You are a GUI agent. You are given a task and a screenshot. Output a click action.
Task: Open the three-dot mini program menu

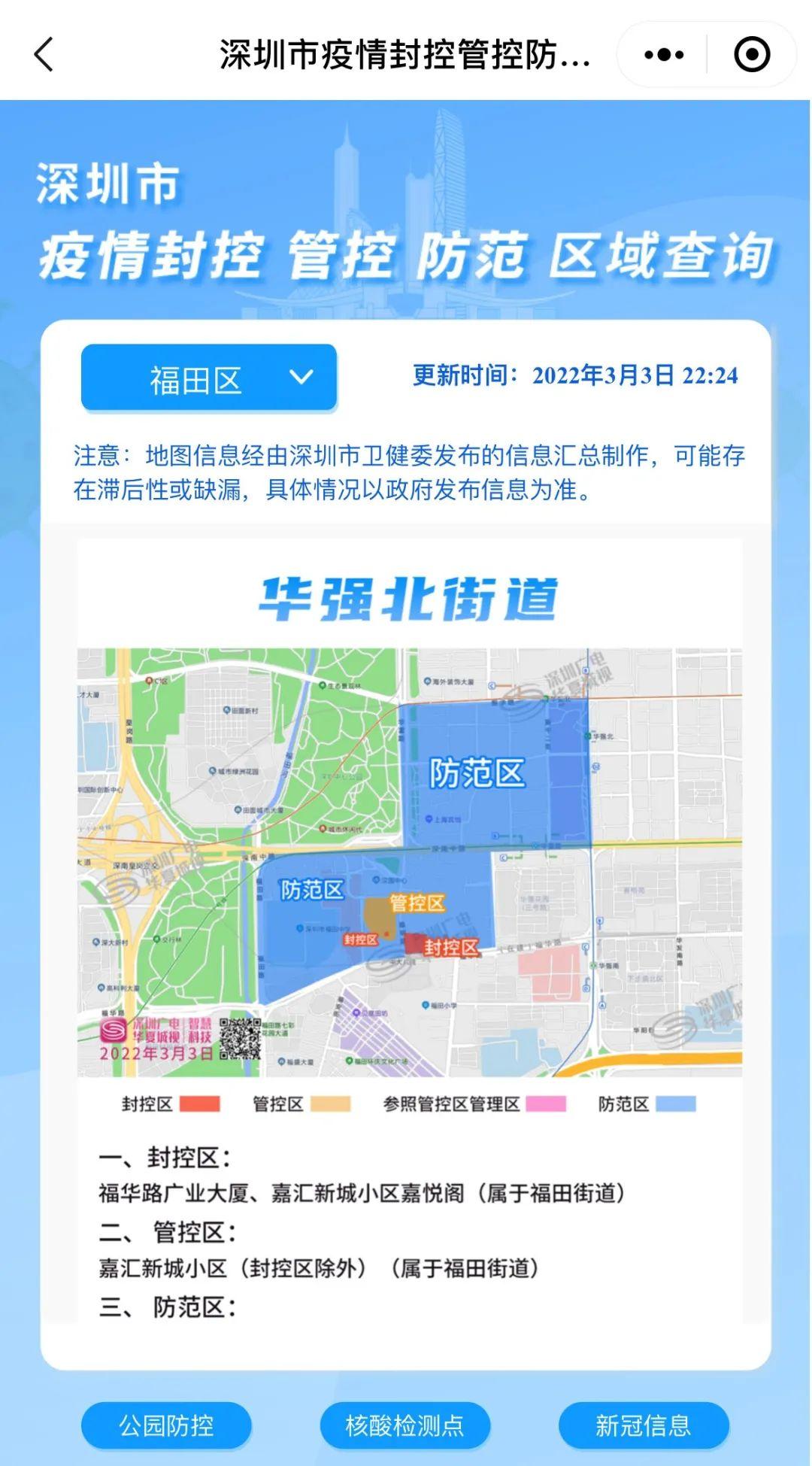tap(664, 55)
